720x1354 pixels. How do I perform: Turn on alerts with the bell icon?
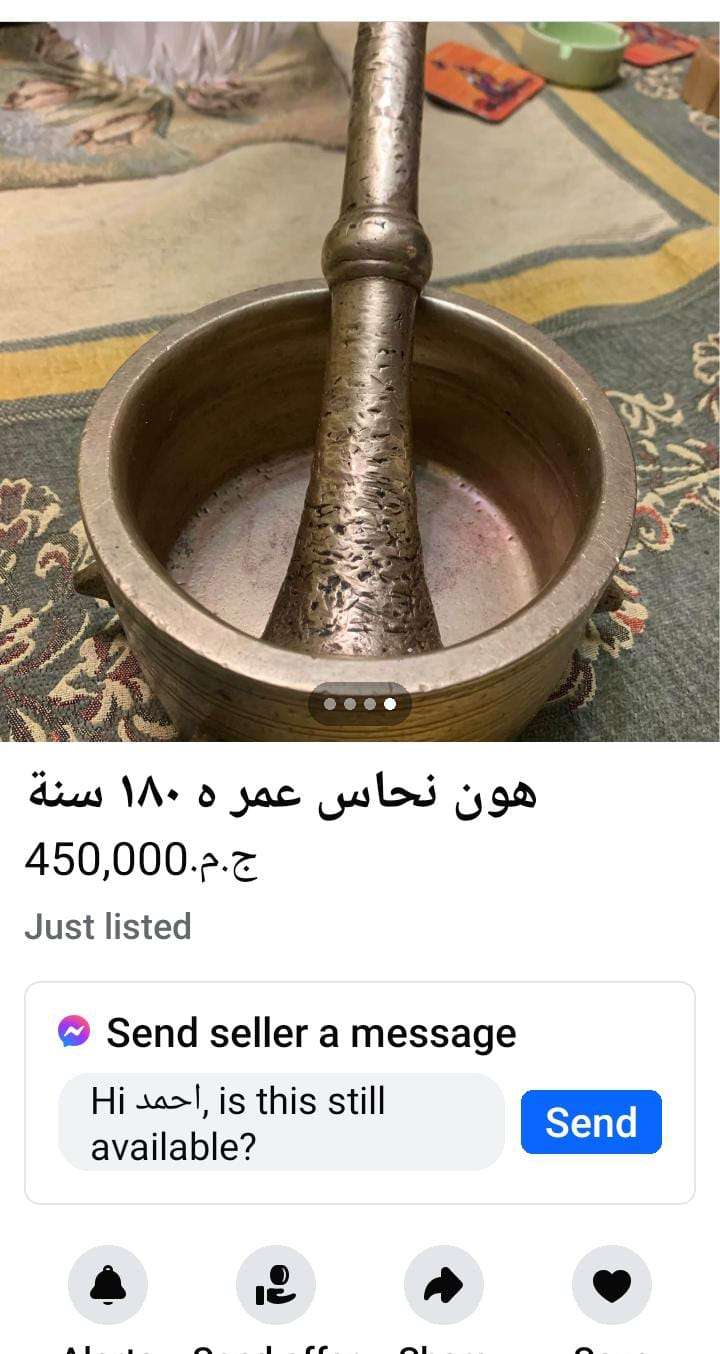click(108, 1285)
